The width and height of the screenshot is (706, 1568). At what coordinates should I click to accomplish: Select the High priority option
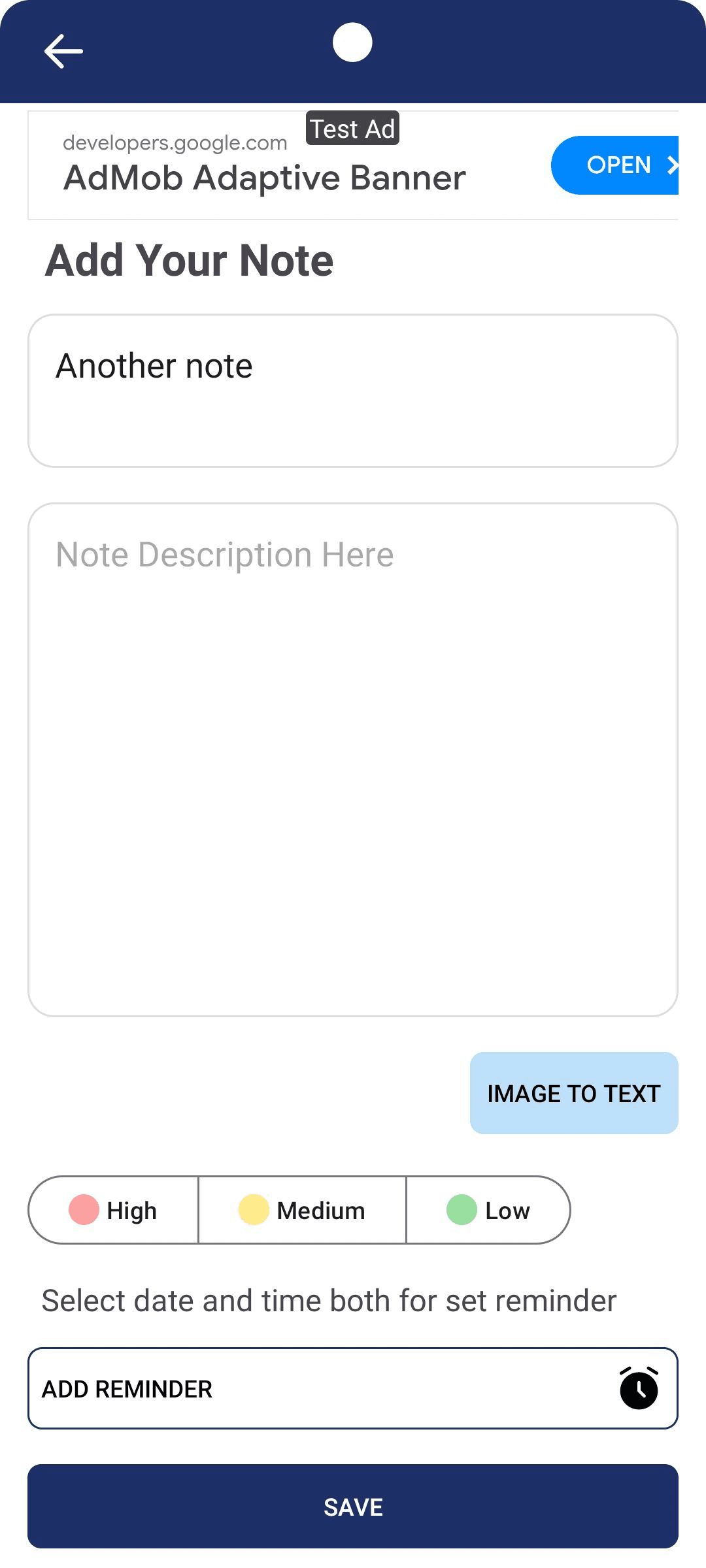(x=112, y=1210)
